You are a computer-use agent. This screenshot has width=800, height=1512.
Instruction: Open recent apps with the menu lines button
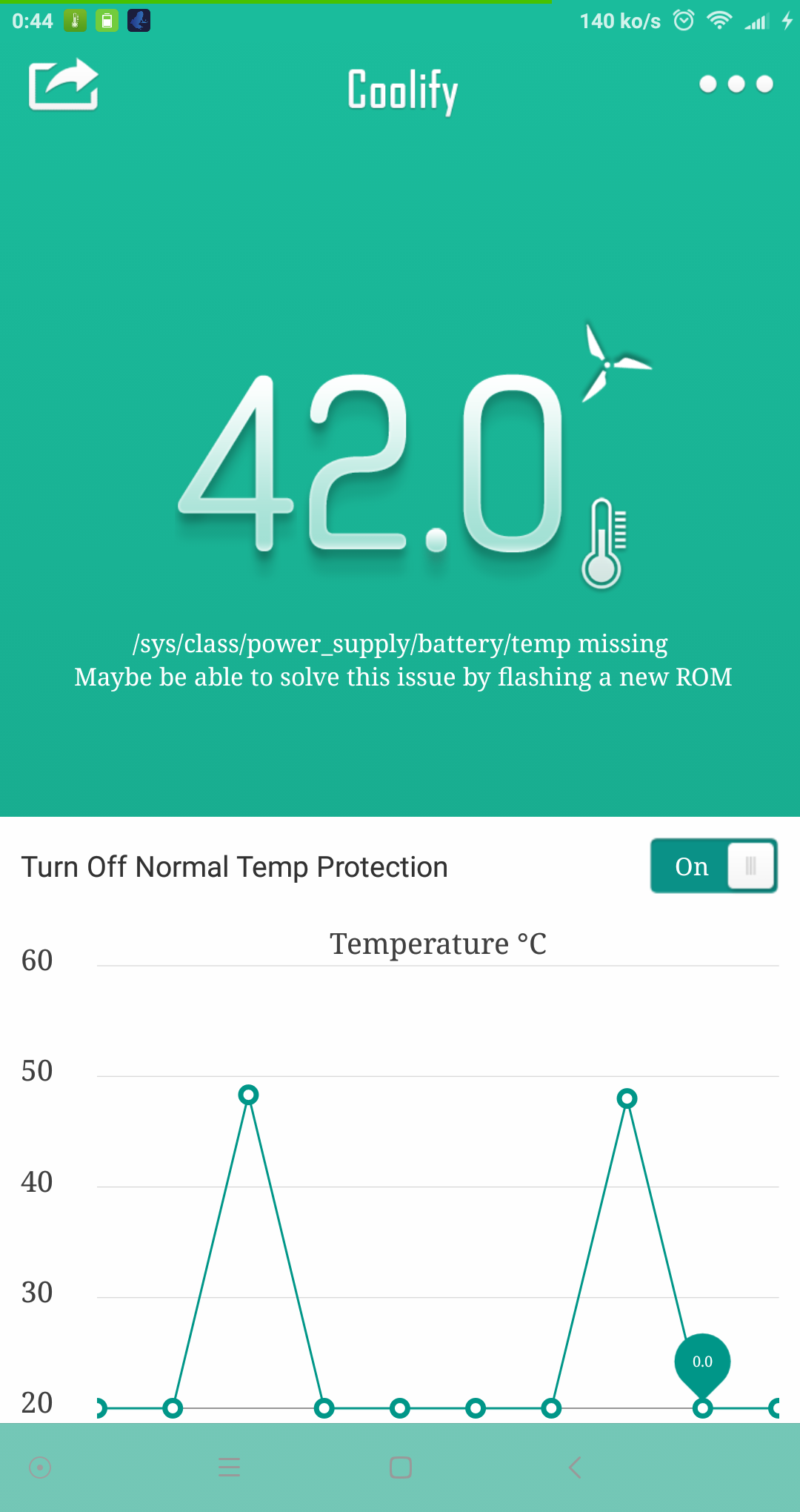click(230, 1468)
